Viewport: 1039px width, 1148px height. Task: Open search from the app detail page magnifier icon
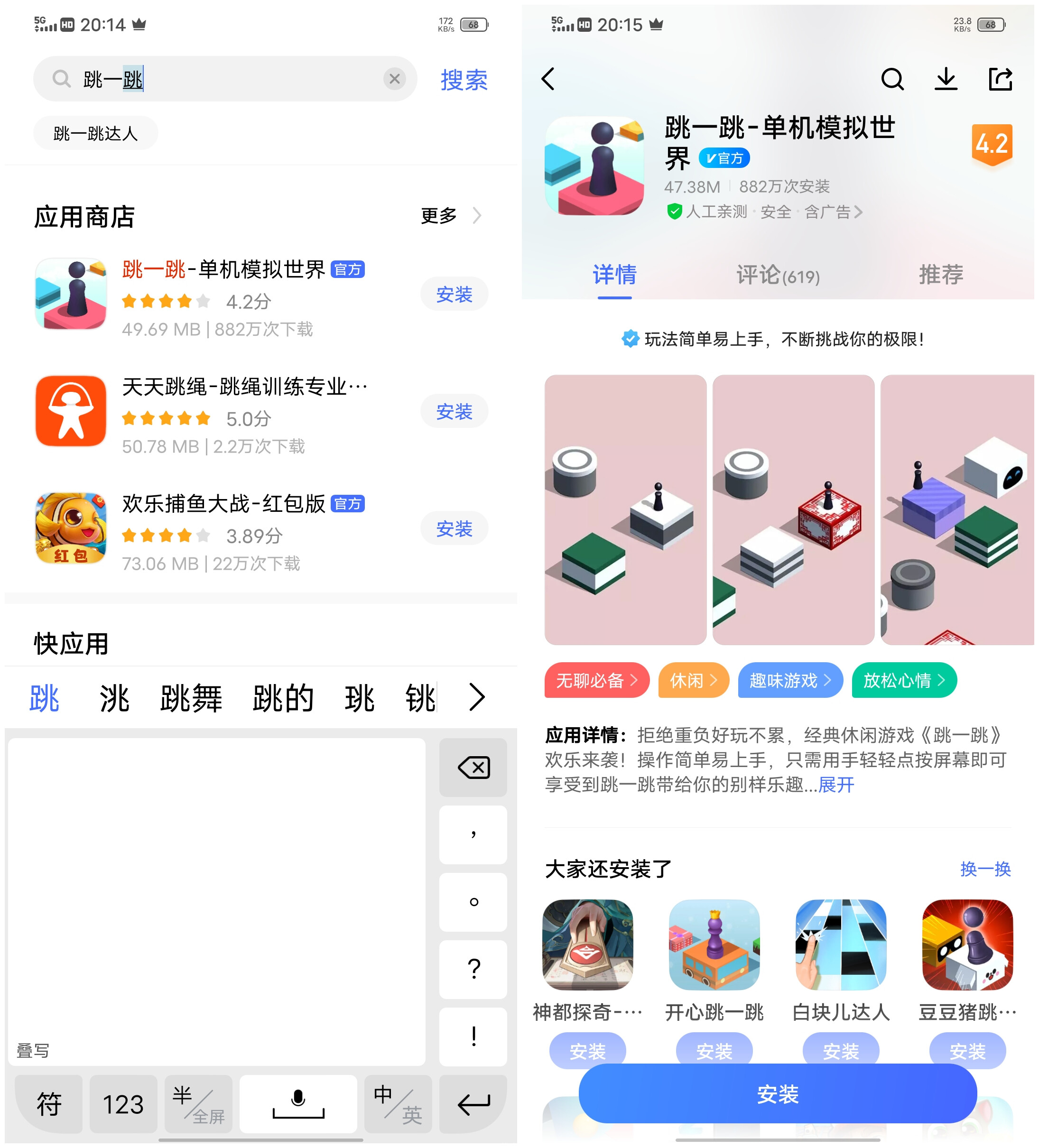(892, 80)
